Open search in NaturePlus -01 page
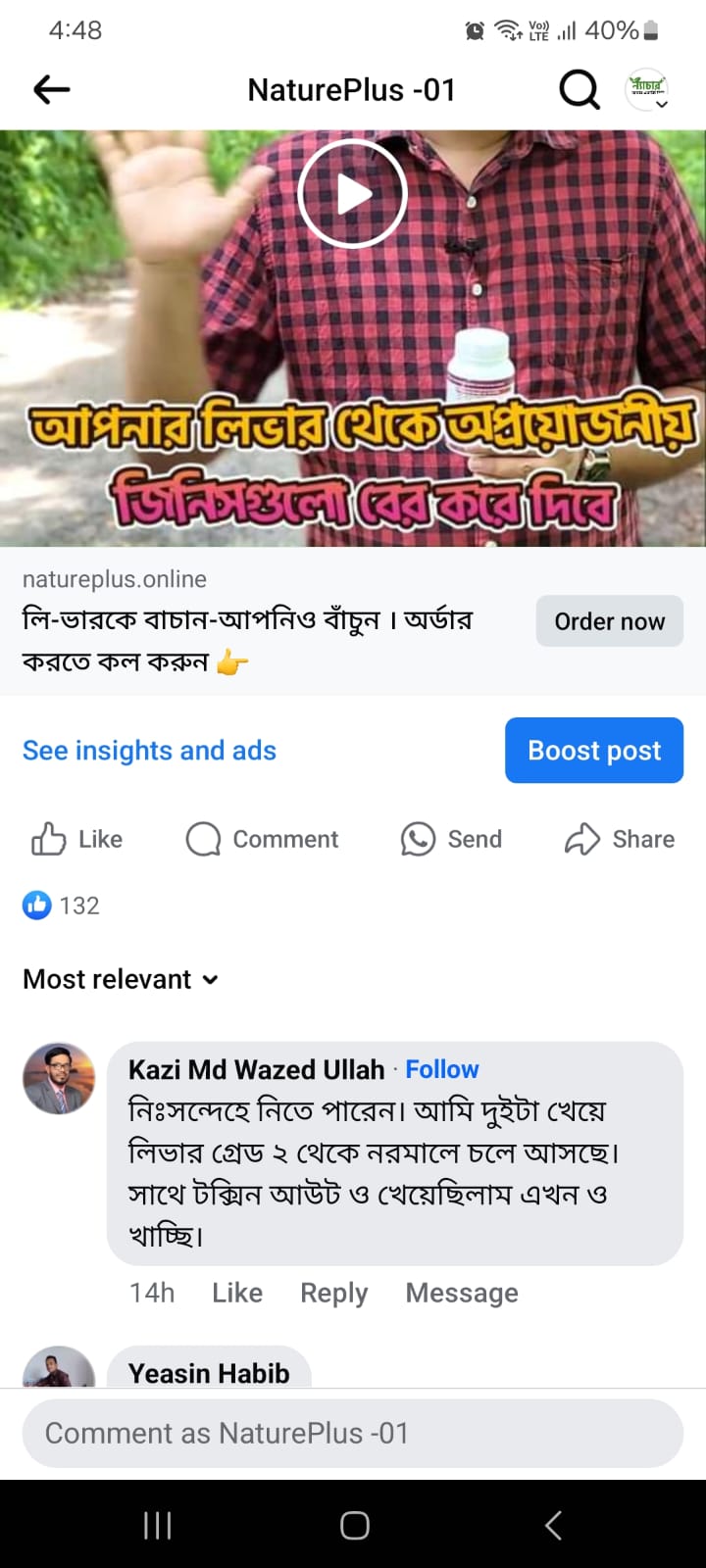The height and width of the screenshot is (1568, 706). pyautogui.click(x=579, y=90)
